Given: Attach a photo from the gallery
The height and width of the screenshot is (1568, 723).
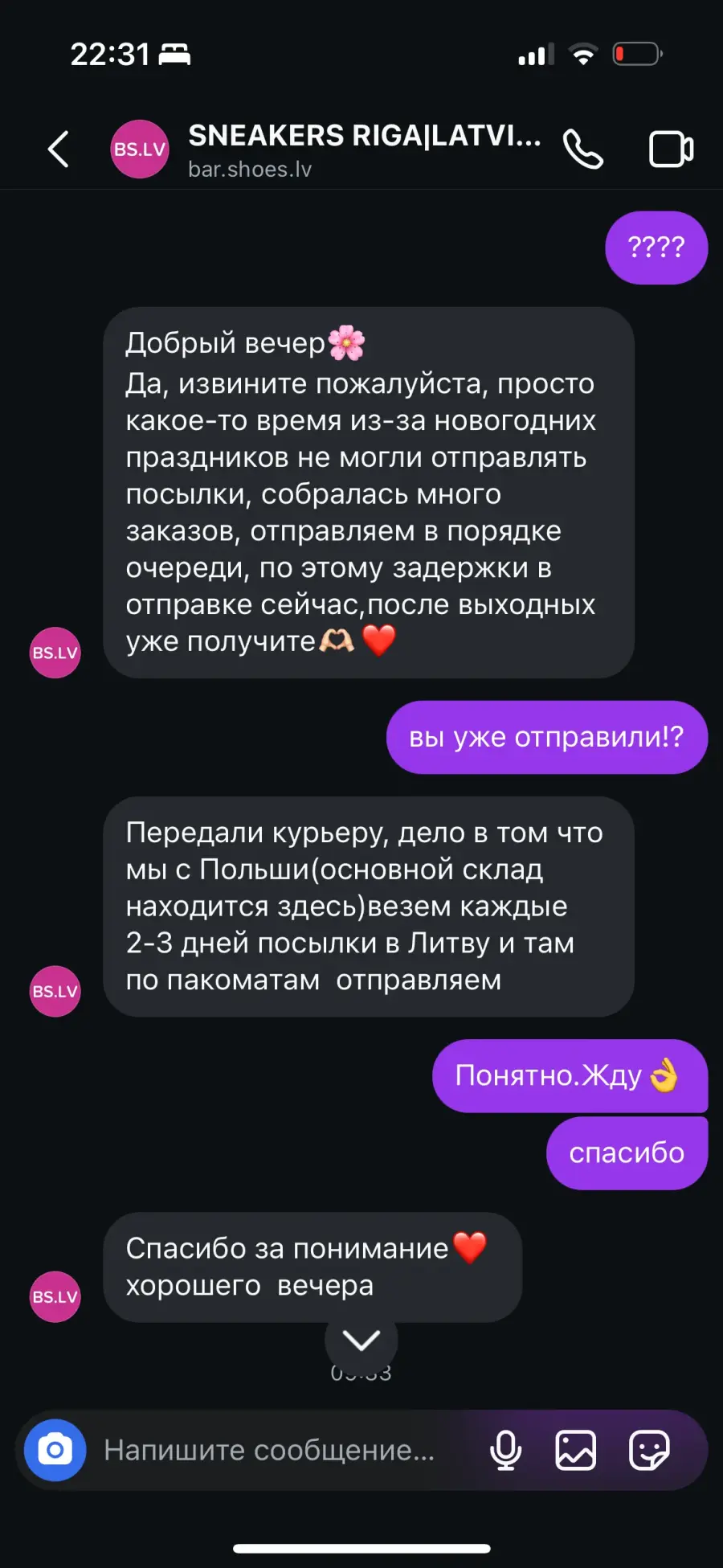Looking at the screenshot, I should [576, 1450].
